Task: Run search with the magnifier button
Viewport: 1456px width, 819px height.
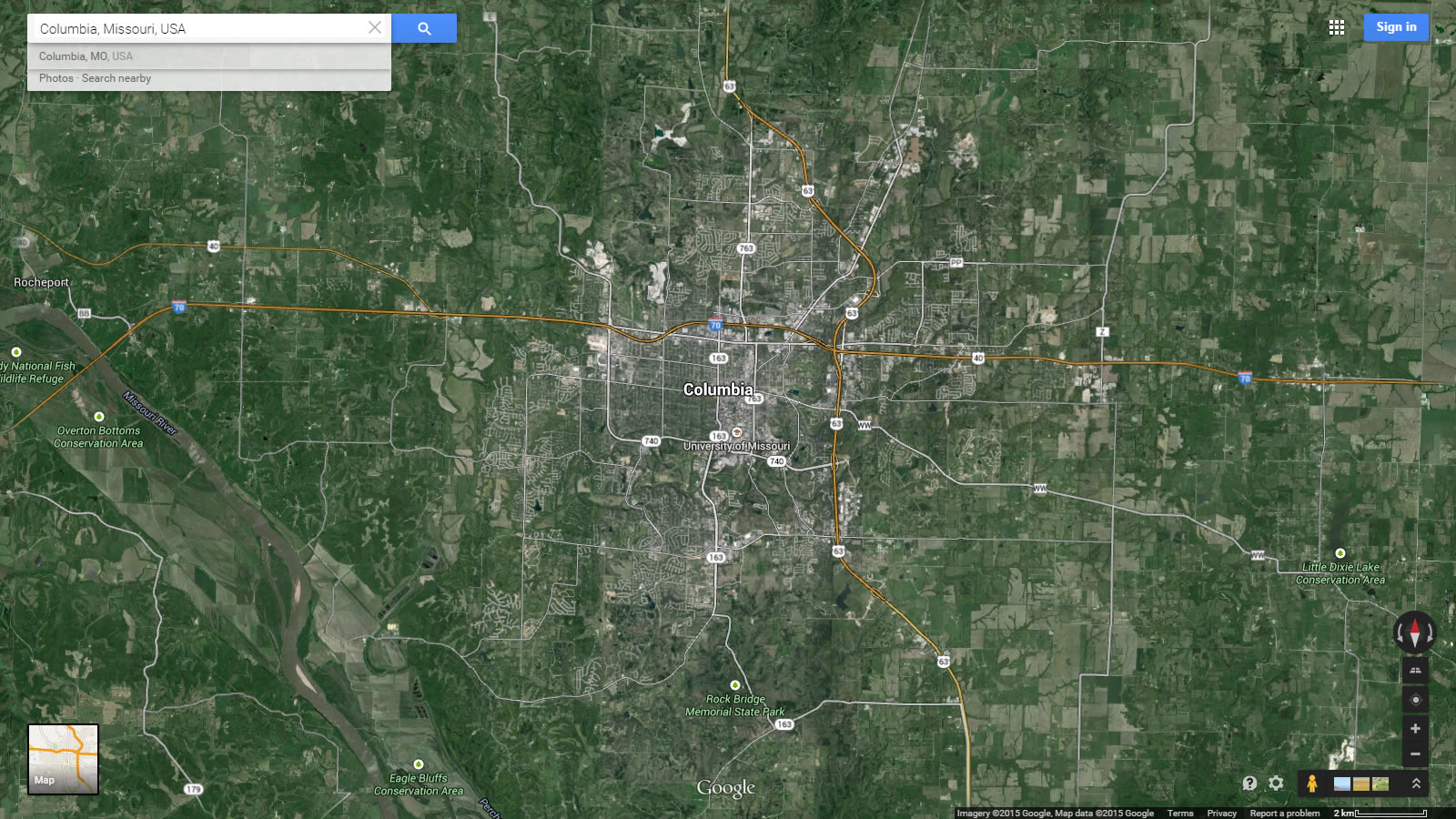Action: point(424,28)
